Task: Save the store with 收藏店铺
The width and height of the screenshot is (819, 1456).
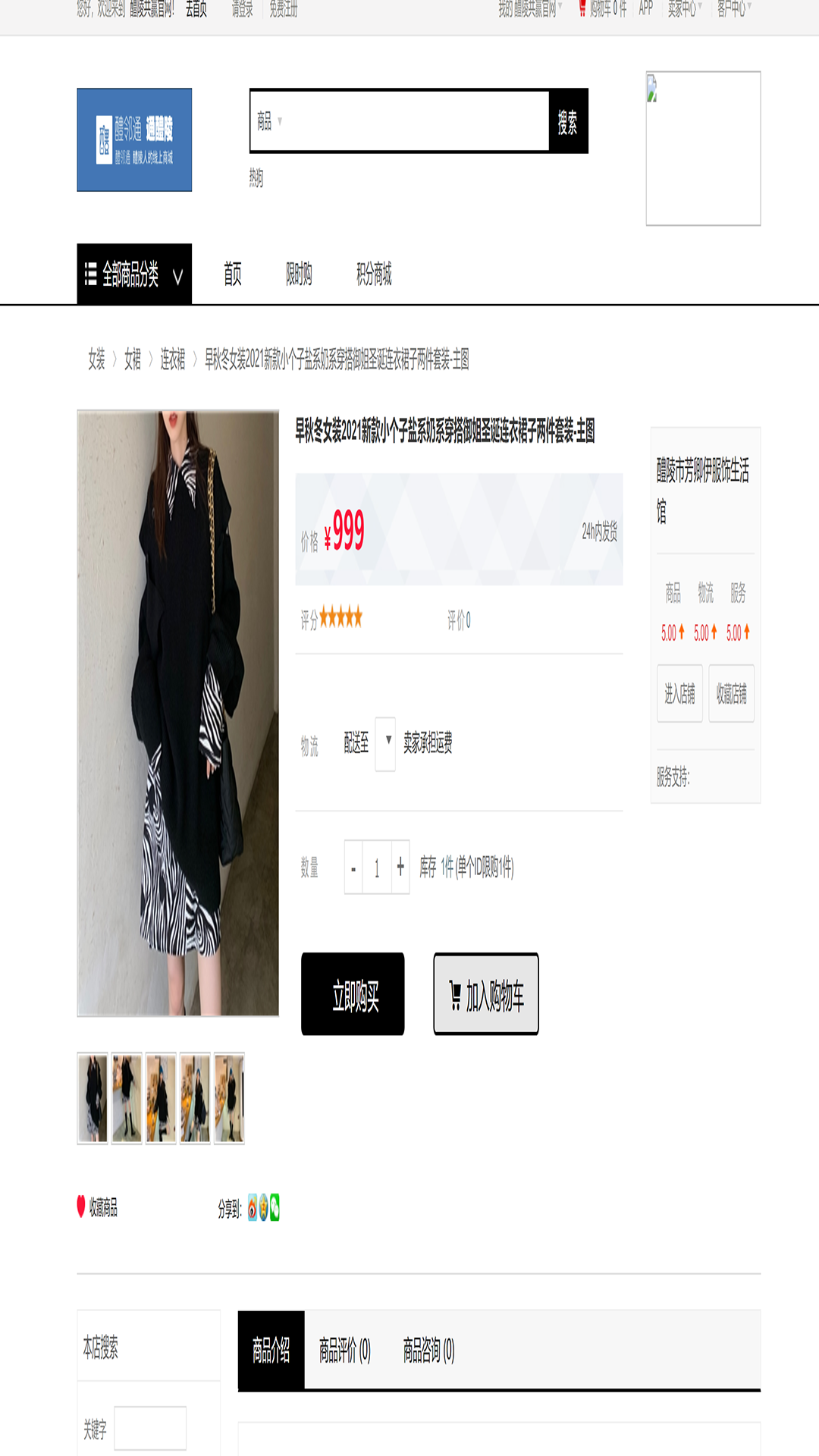Action: pos(731,693)
